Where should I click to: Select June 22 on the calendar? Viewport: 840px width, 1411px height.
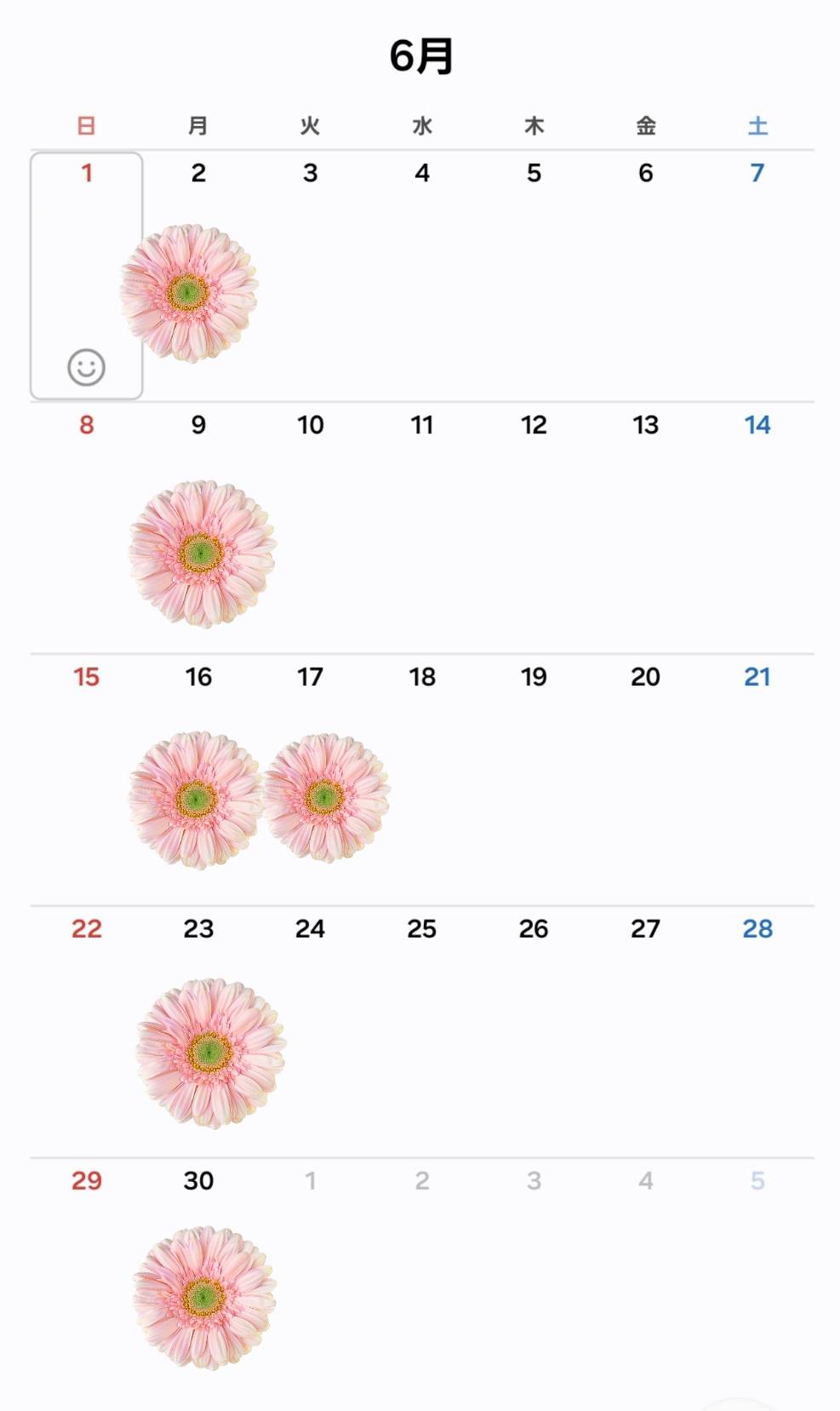pos(86,929)
